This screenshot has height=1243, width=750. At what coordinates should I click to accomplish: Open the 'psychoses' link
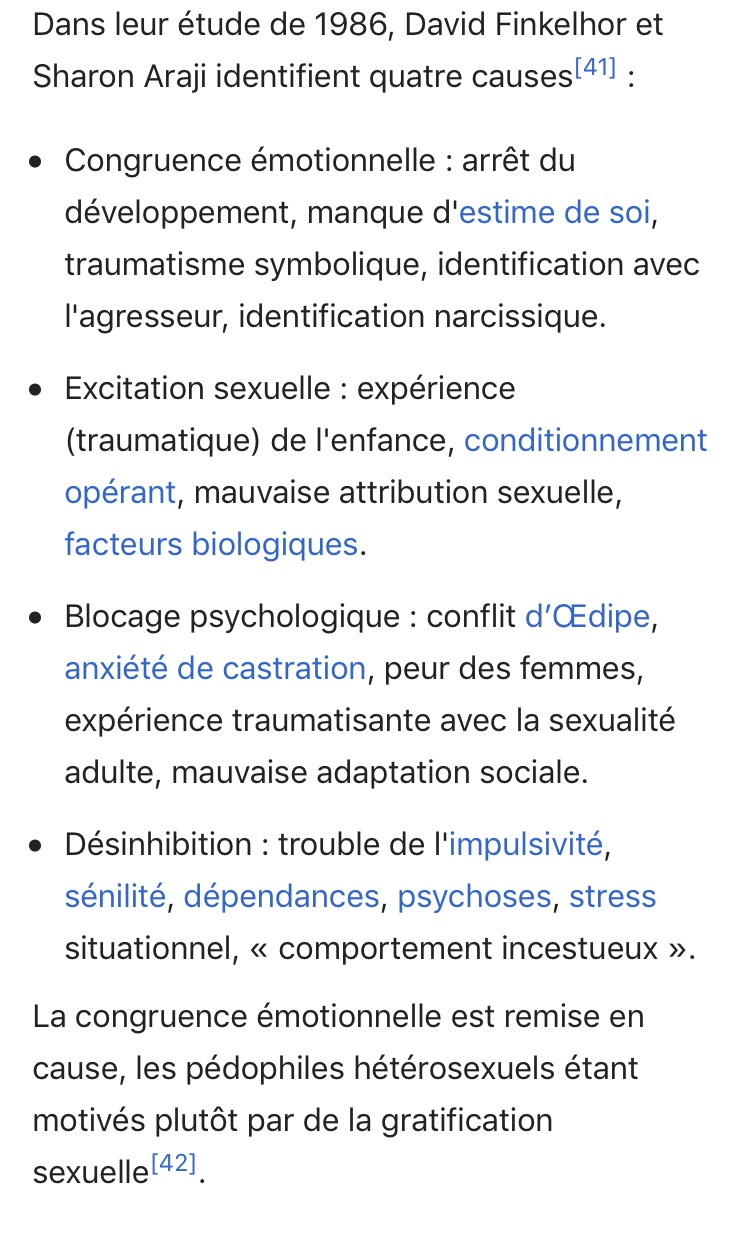pyautogui.click(x=474, y=897)
